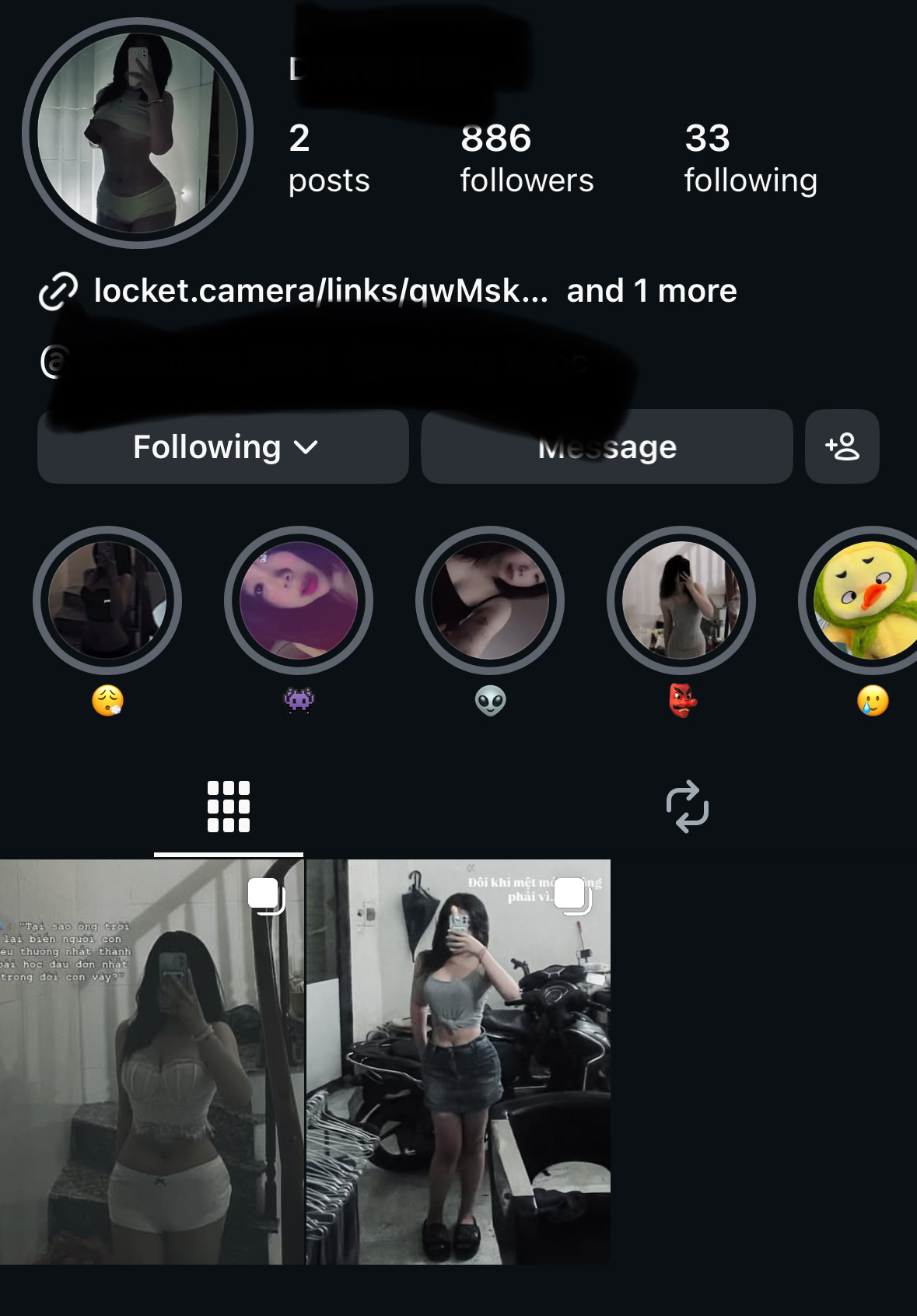Open the highlight with purple monster emoji
The image size is (917, 1316).
pyautogui.click(x=299, y=600)
